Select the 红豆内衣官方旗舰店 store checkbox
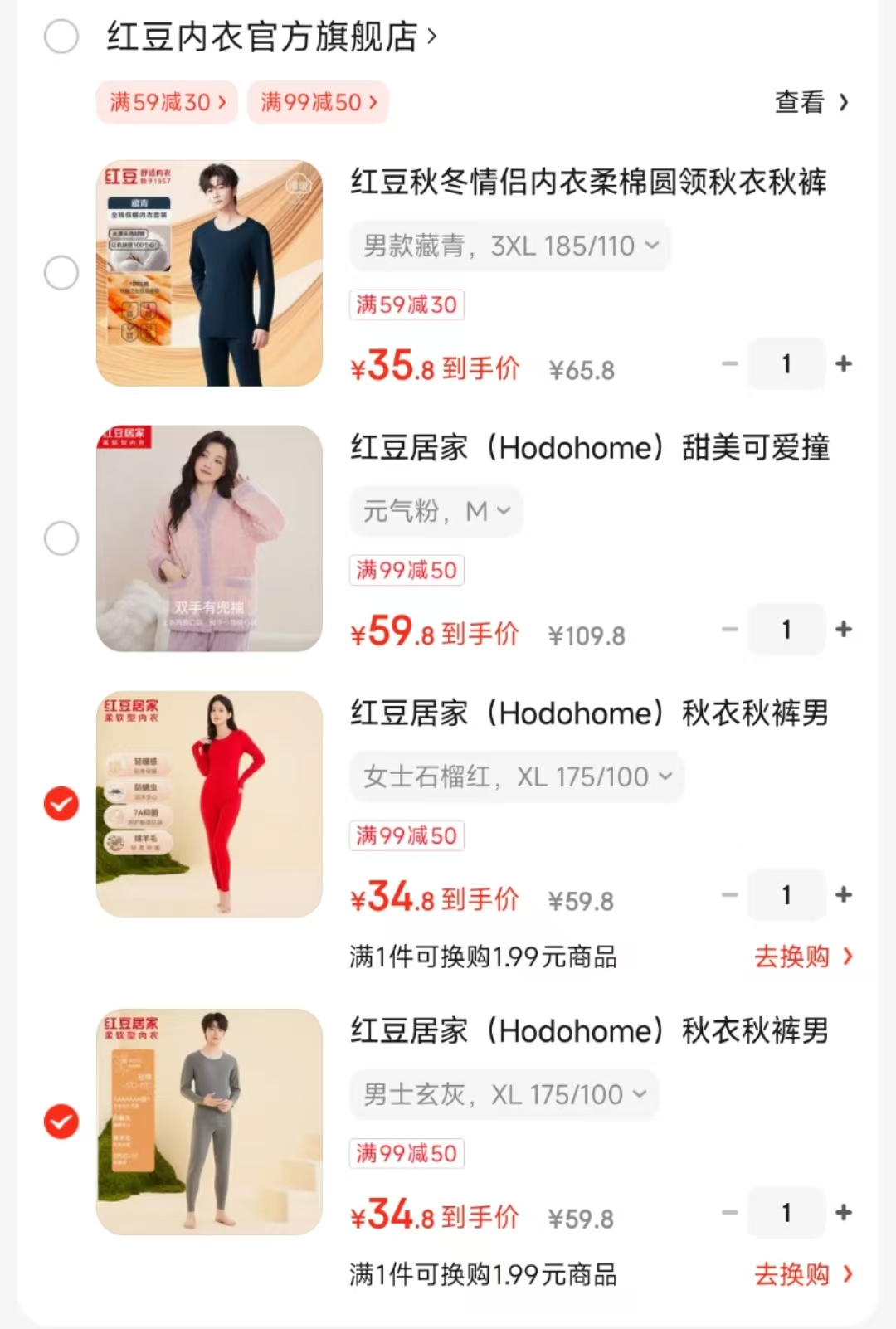The height and width of the screenshot is (1329, 896). tap(60, 37)
